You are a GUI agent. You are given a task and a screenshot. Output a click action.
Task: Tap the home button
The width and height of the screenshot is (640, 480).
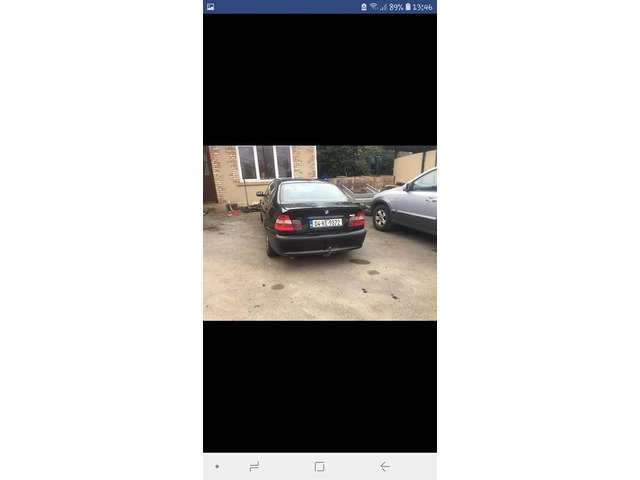pyautogui.click(x=319, y=466)
